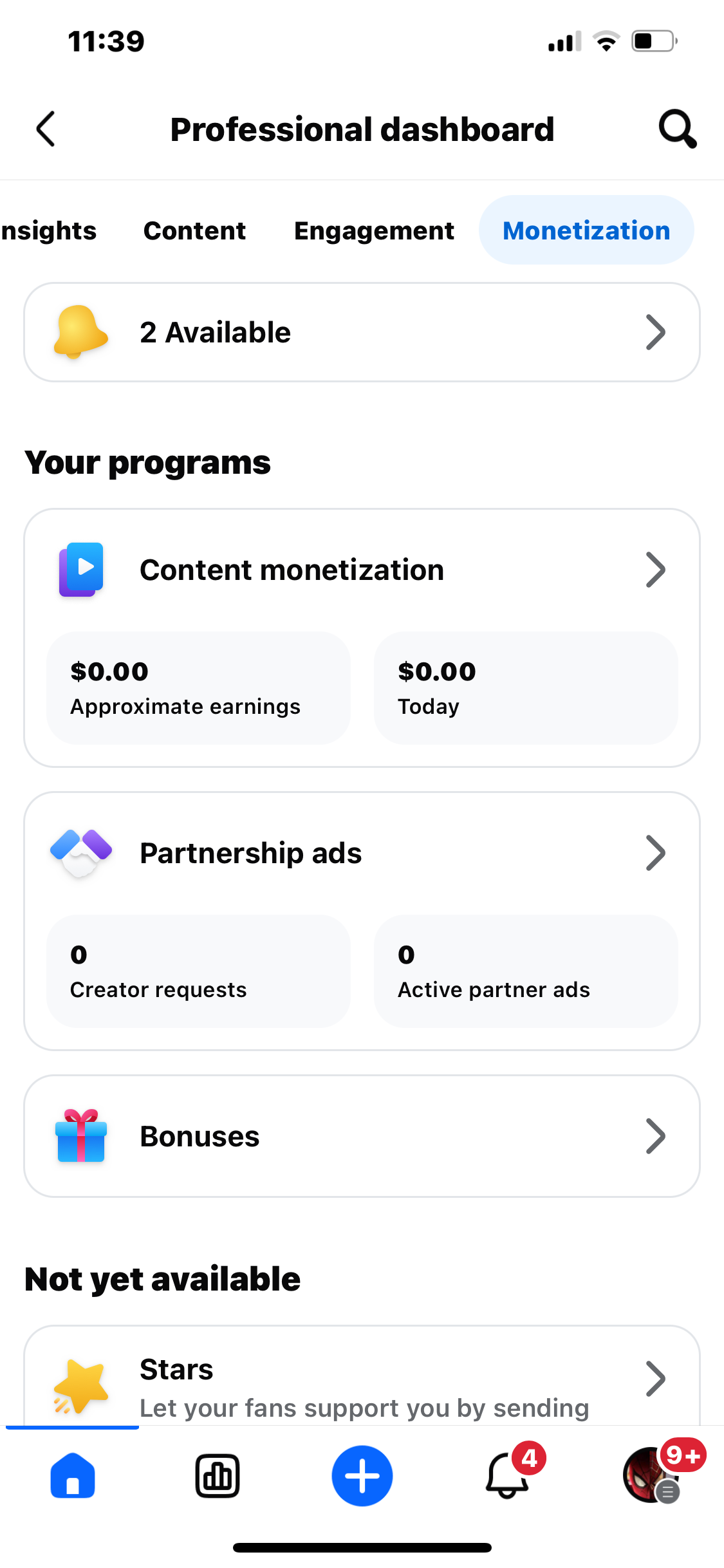Viewport: 724px width, 1568px height.
Task: Go to the Home tab
Action: click(x=73, y=1475)
